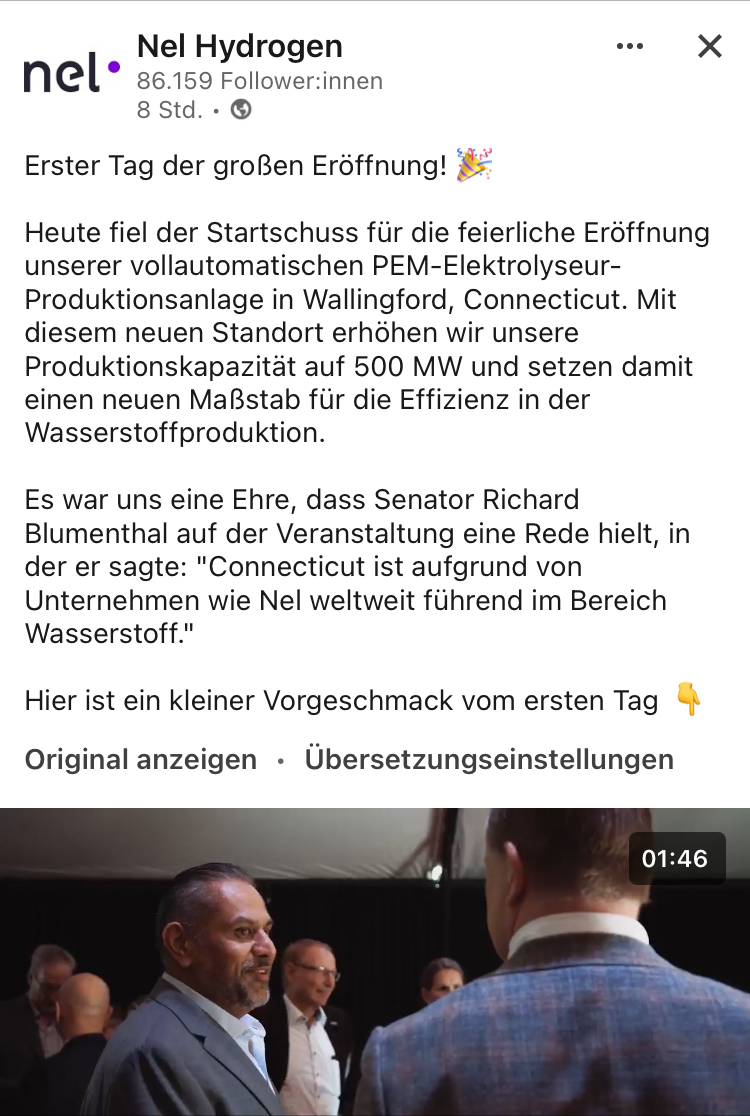Tap the 01:46 video duration badge
Image resolution: width=750 pixels, height=1116 pixels.
coord(677,858)
